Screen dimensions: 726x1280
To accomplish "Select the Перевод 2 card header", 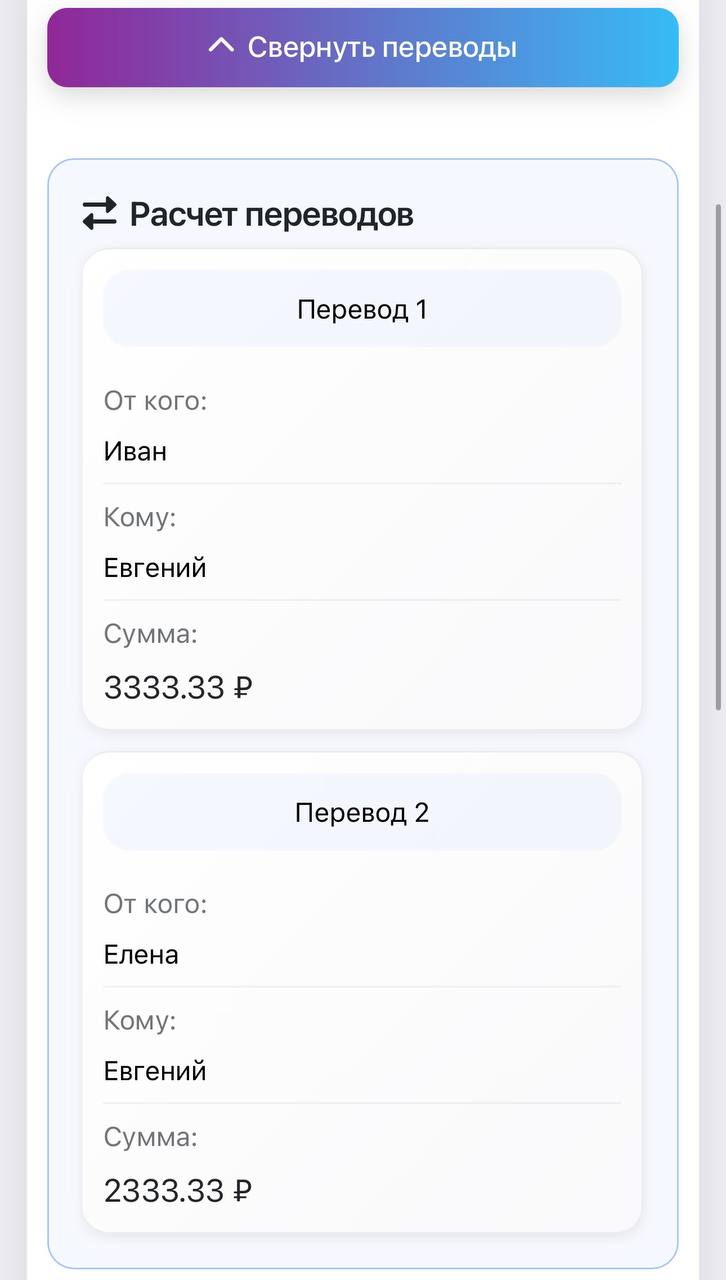I will 361,812.
